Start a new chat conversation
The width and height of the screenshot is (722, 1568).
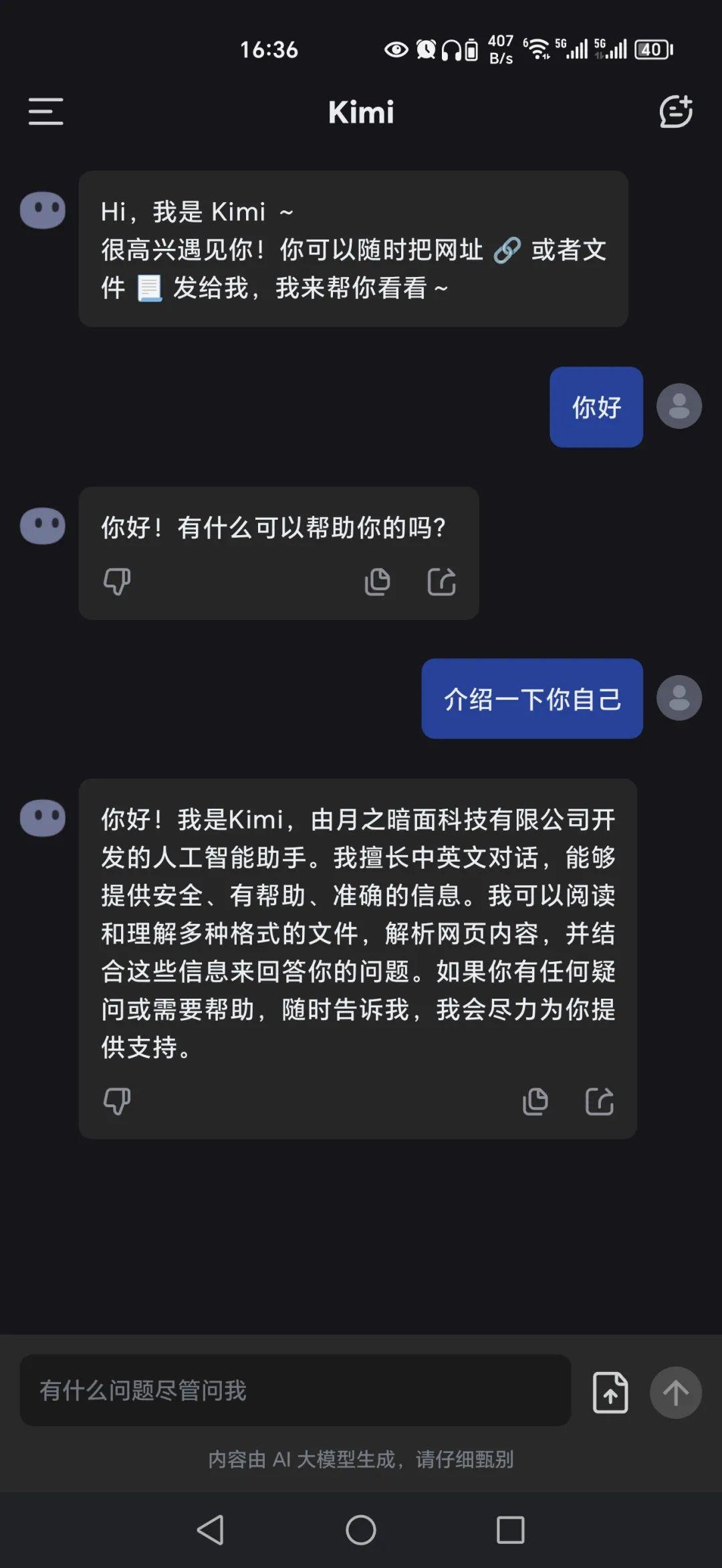[x=677, y=112]
